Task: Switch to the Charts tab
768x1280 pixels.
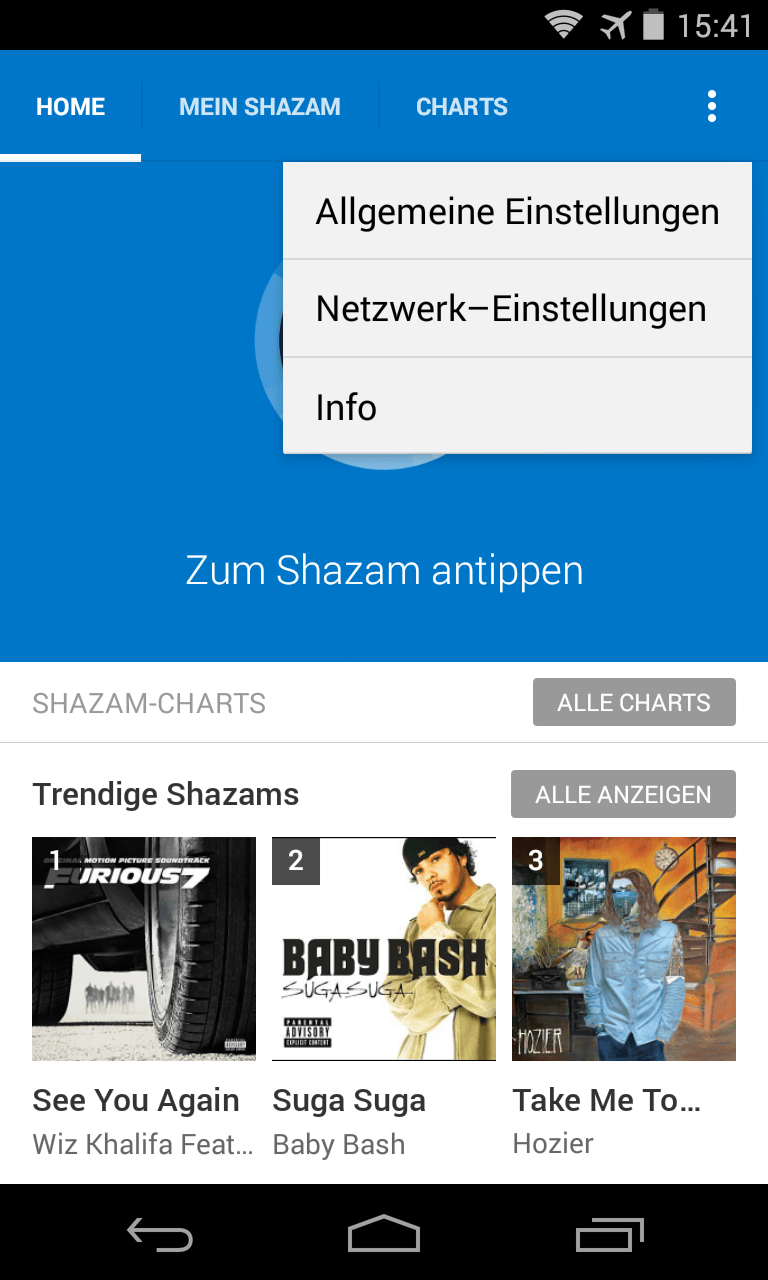Action: pos(462,107)
